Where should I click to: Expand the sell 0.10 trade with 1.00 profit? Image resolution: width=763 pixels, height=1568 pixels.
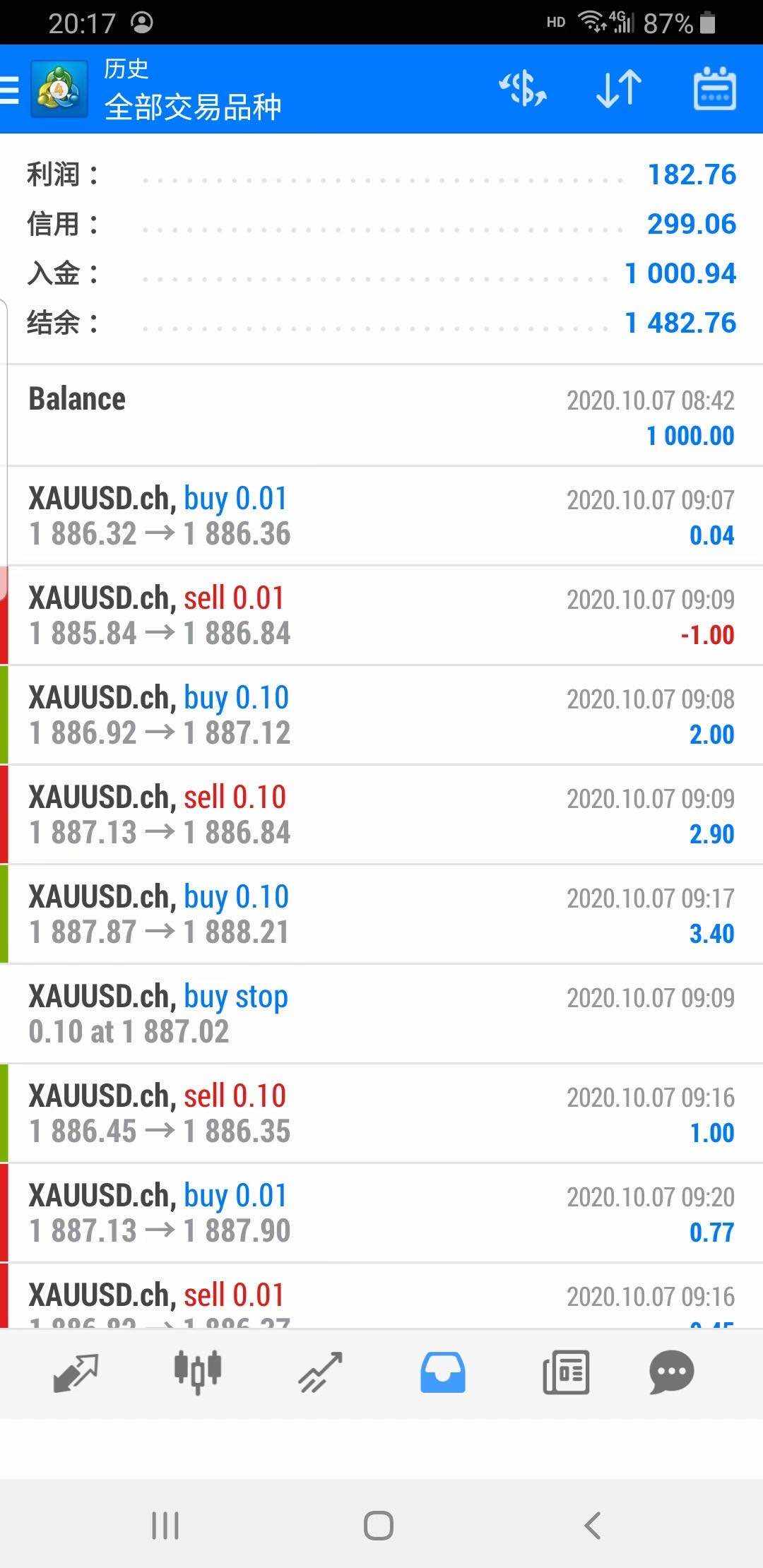click(x=381, y=1113)
